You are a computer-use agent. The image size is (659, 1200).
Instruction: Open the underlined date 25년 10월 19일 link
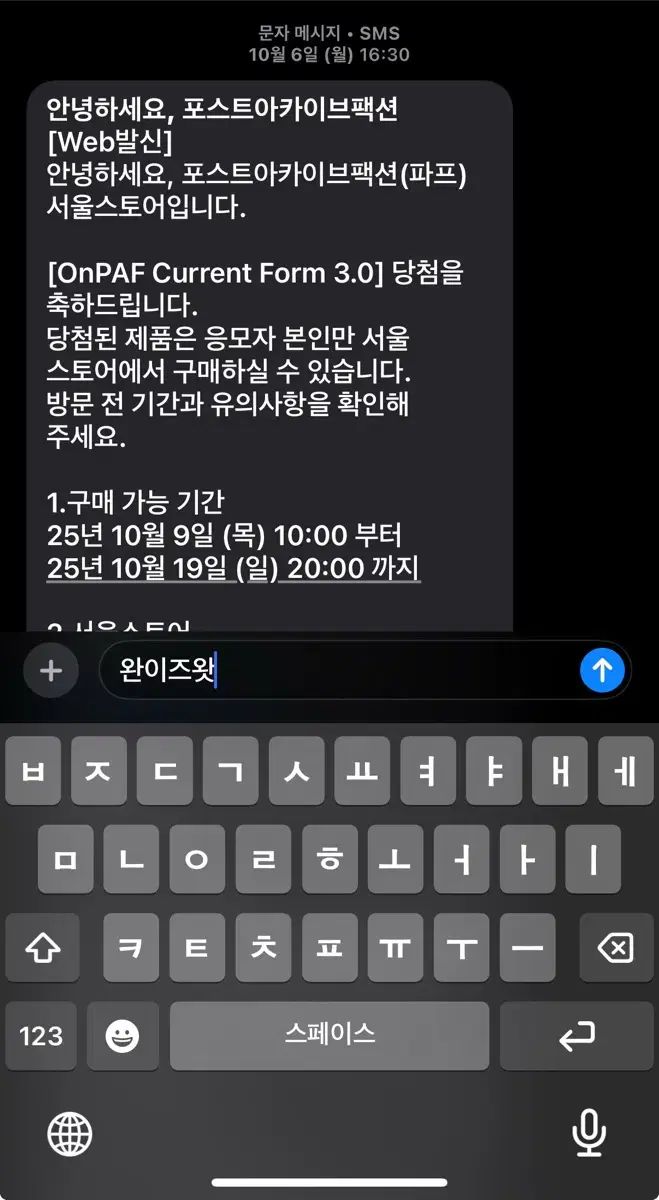pos(233,569)
